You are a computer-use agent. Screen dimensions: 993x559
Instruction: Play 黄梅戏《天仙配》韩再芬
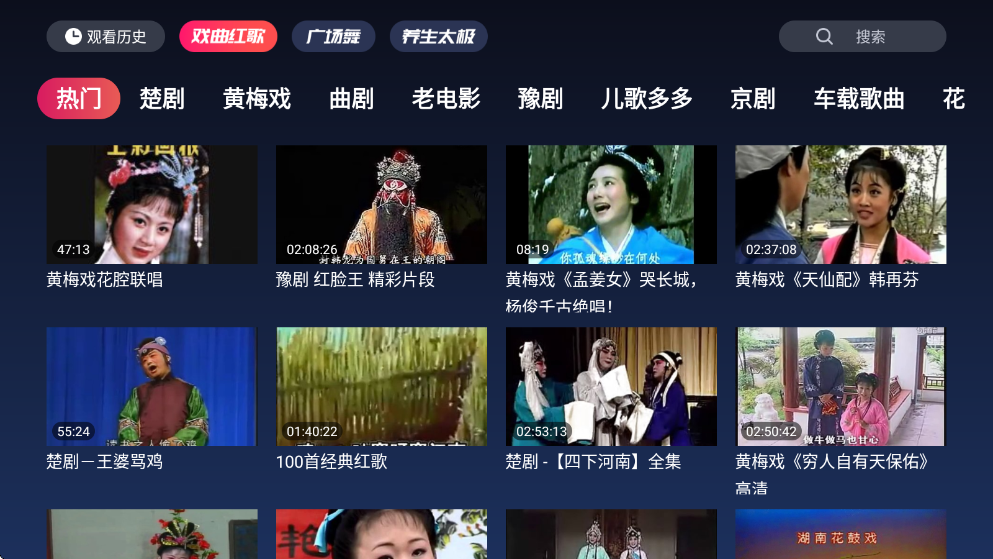coord(840,205)
